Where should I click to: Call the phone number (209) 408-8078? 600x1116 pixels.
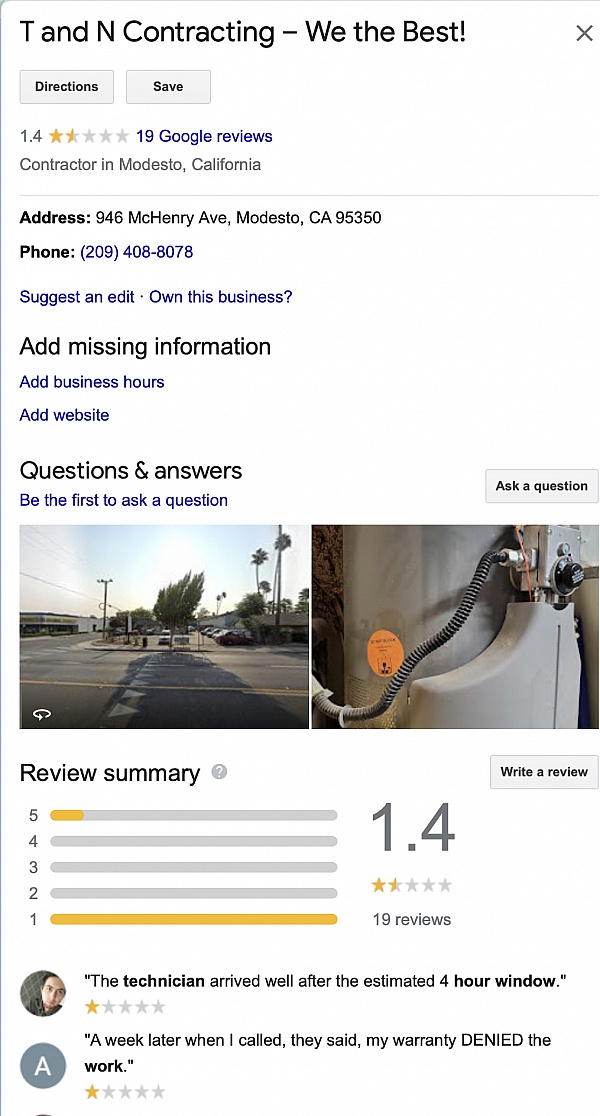[x=137, y=252]
